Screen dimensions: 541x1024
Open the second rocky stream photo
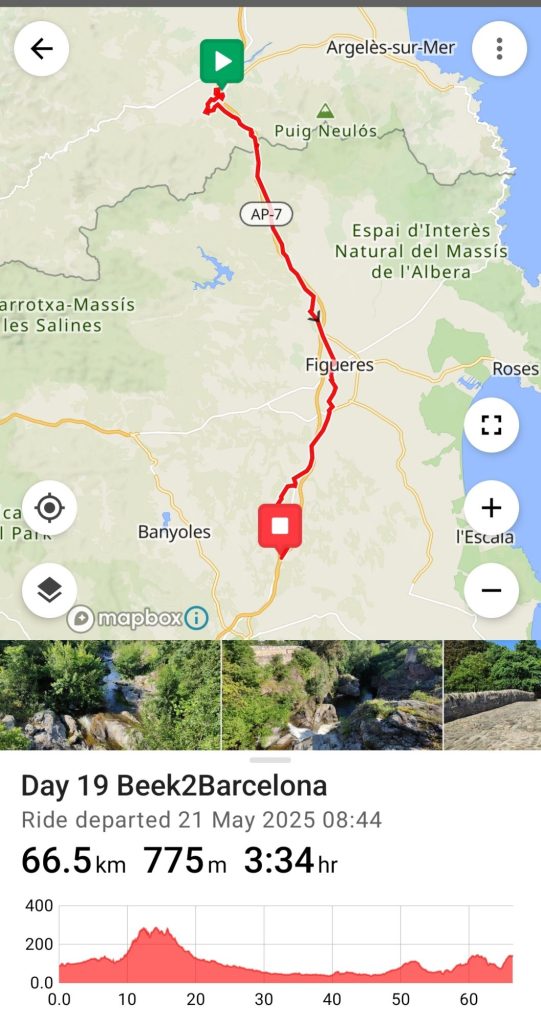[x=332, y=695]
